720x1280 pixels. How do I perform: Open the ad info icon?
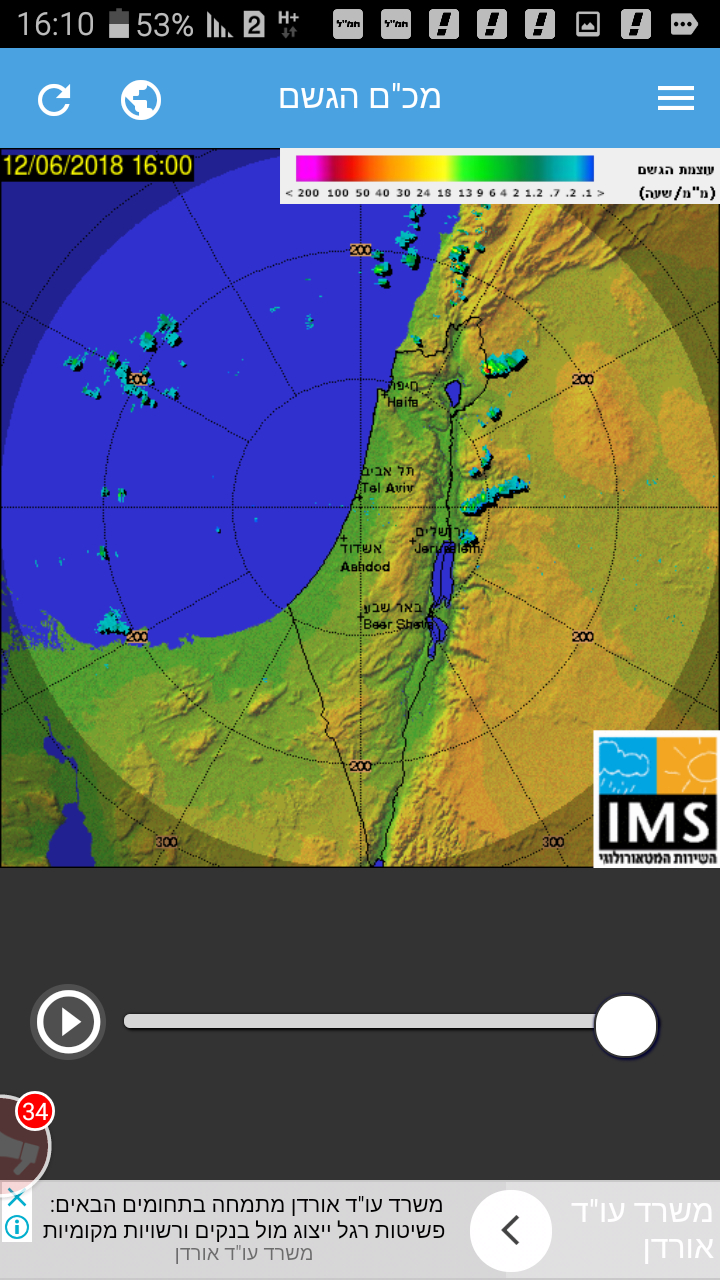coord(16,1226)
